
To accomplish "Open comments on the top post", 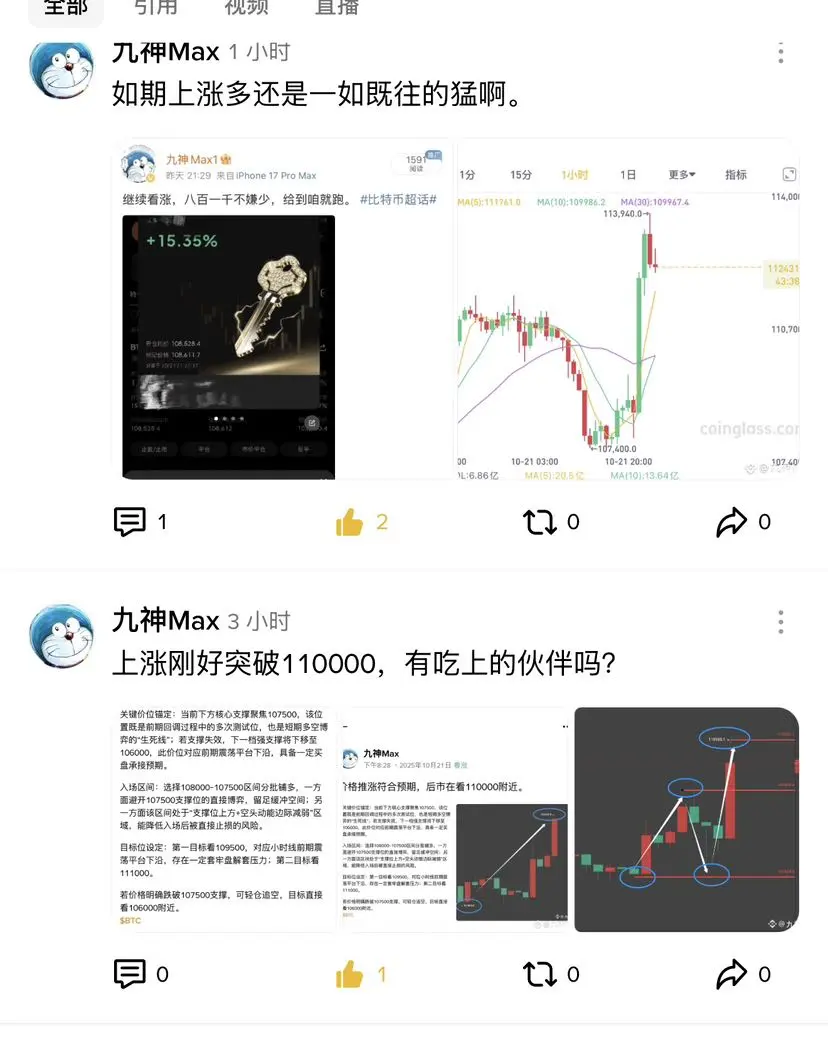I will (131, 521).
